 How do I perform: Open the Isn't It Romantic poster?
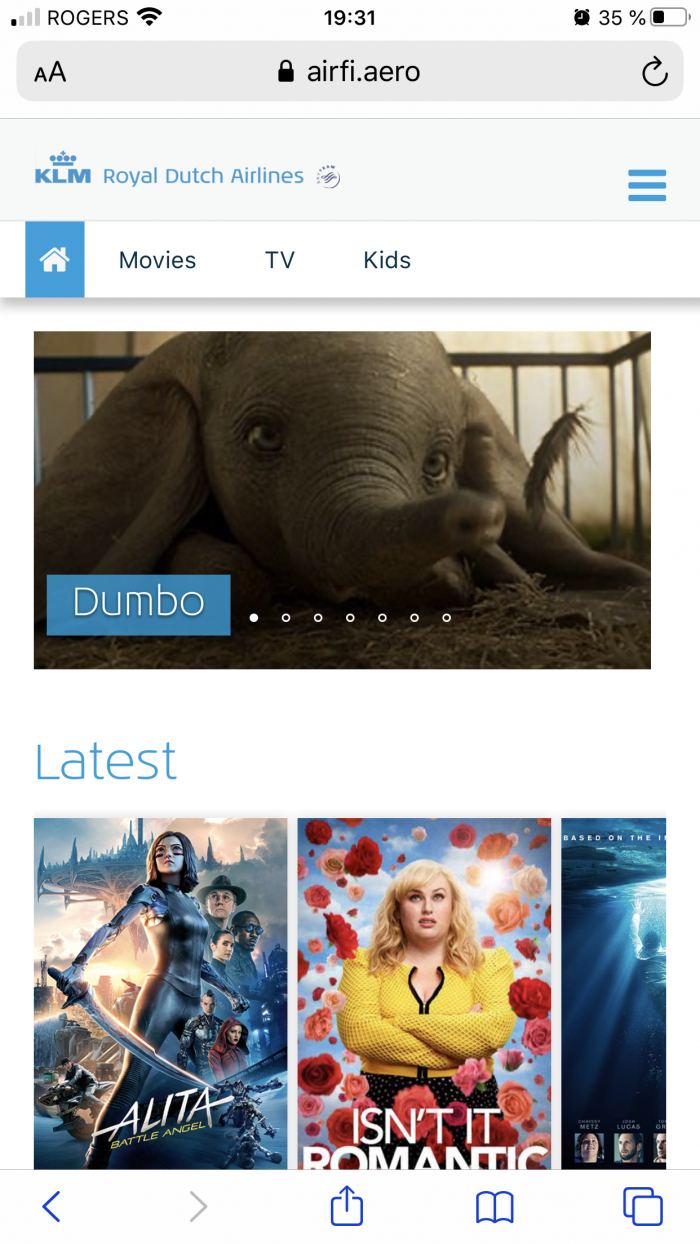(424, 992)
